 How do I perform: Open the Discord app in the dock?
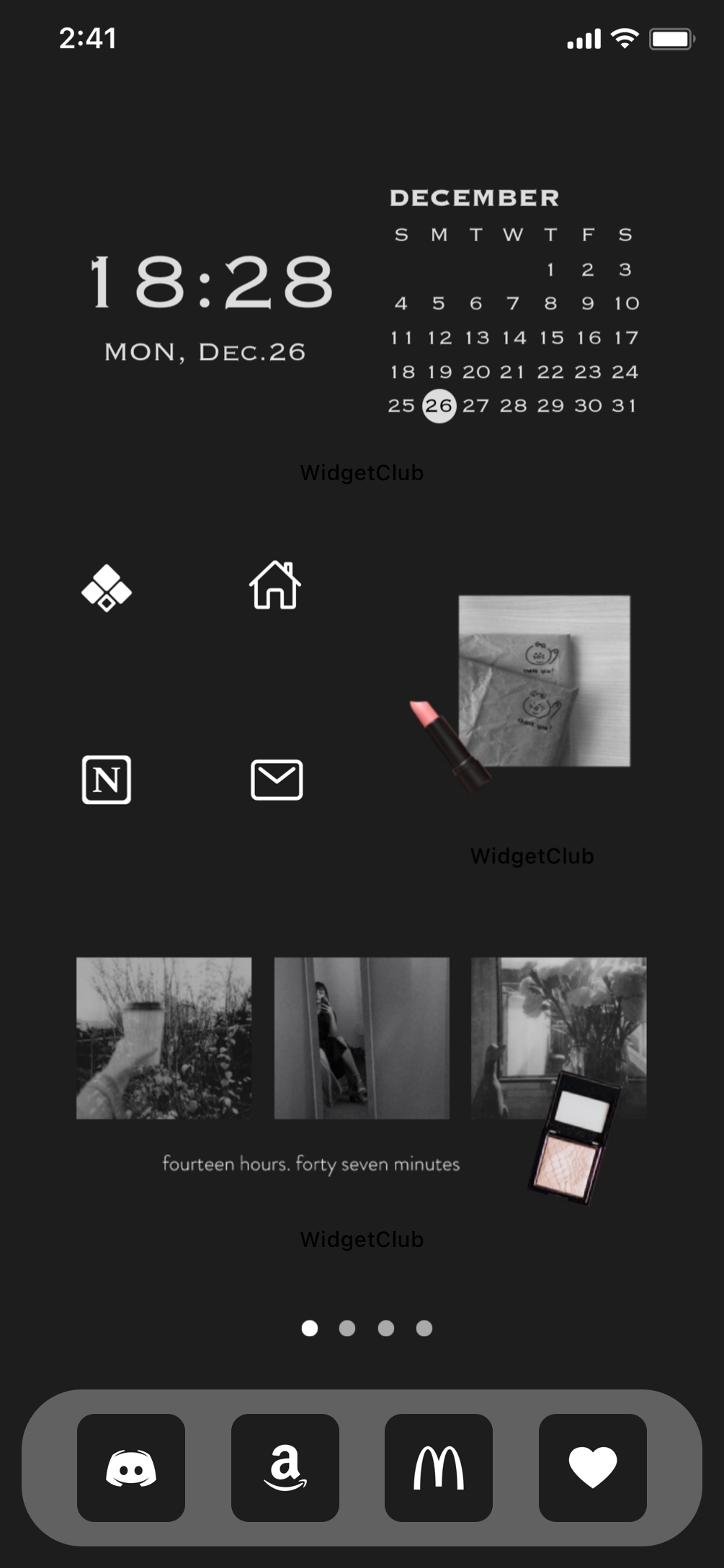[x=131, y=1467]
